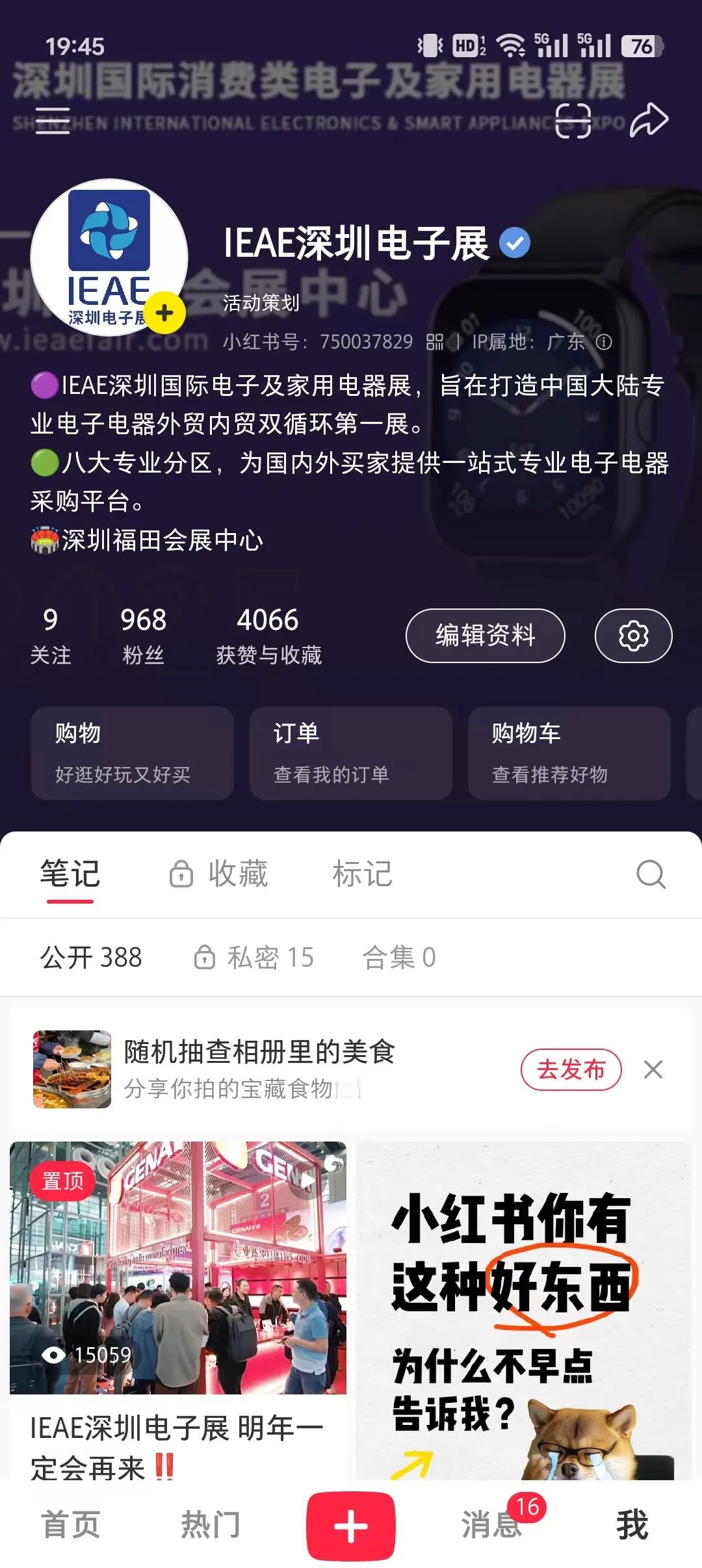Open the 购物车 cart card
Image resolution: width=702 pixels, height=1568 pixels.
point(569,753)
